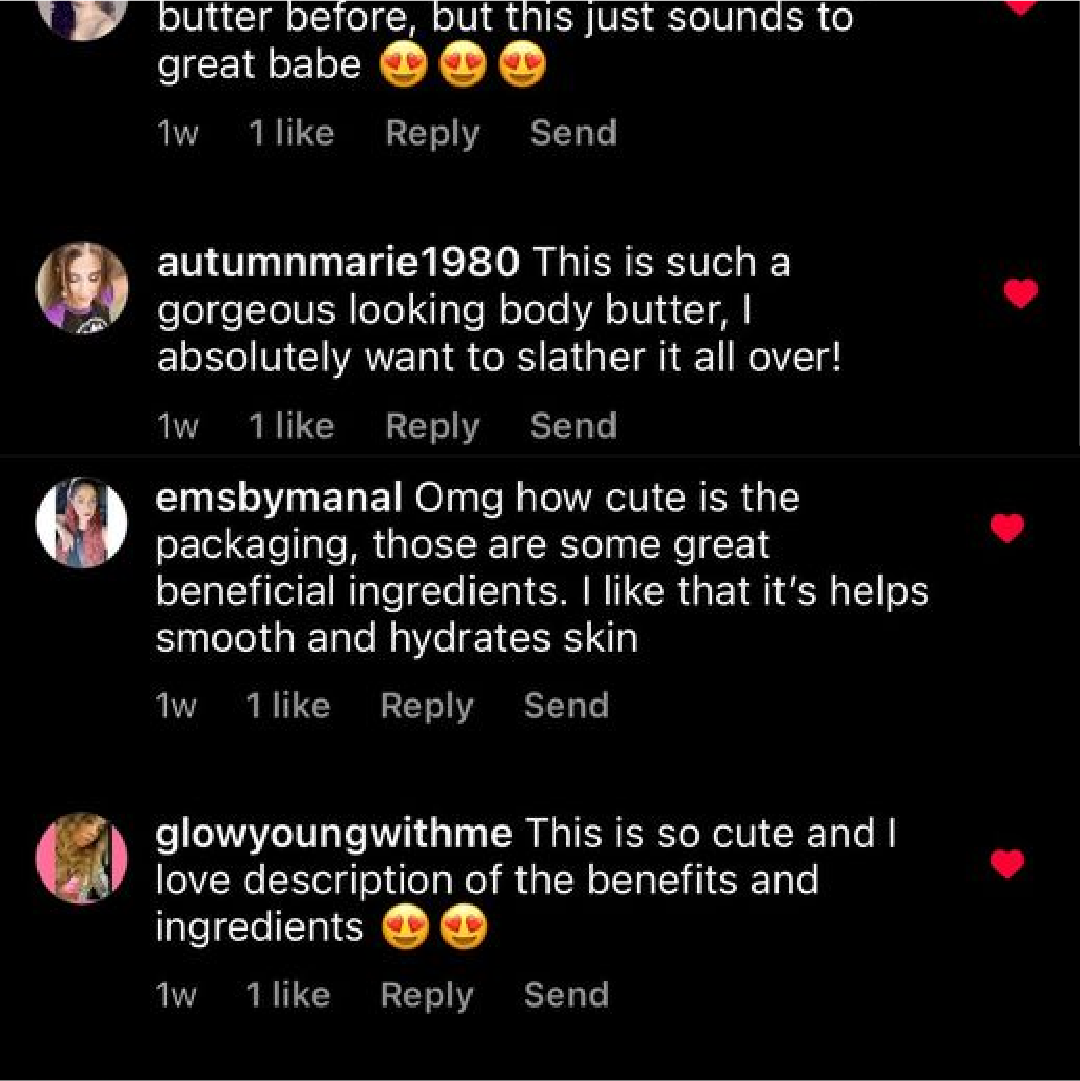View likes on autumnmarie1980's comment

[x=291, y=426]
